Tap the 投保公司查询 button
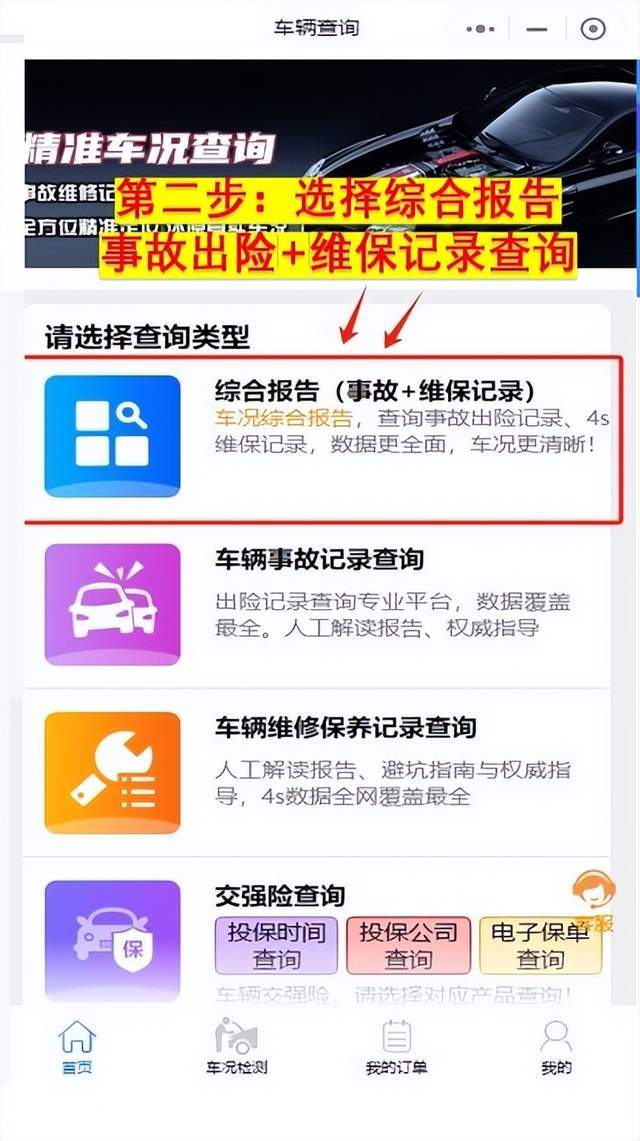 (408, 946)
